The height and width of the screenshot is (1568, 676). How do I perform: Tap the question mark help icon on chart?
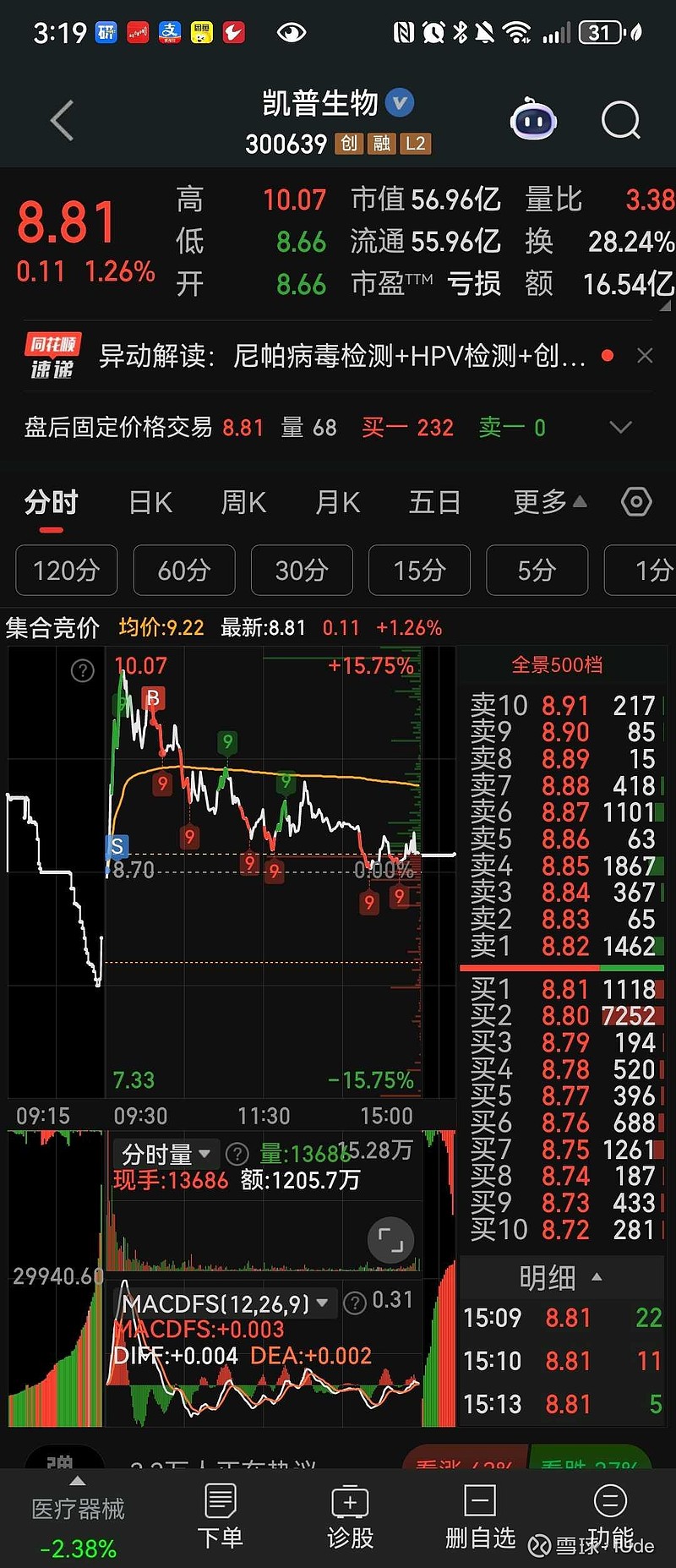(82, 670)
